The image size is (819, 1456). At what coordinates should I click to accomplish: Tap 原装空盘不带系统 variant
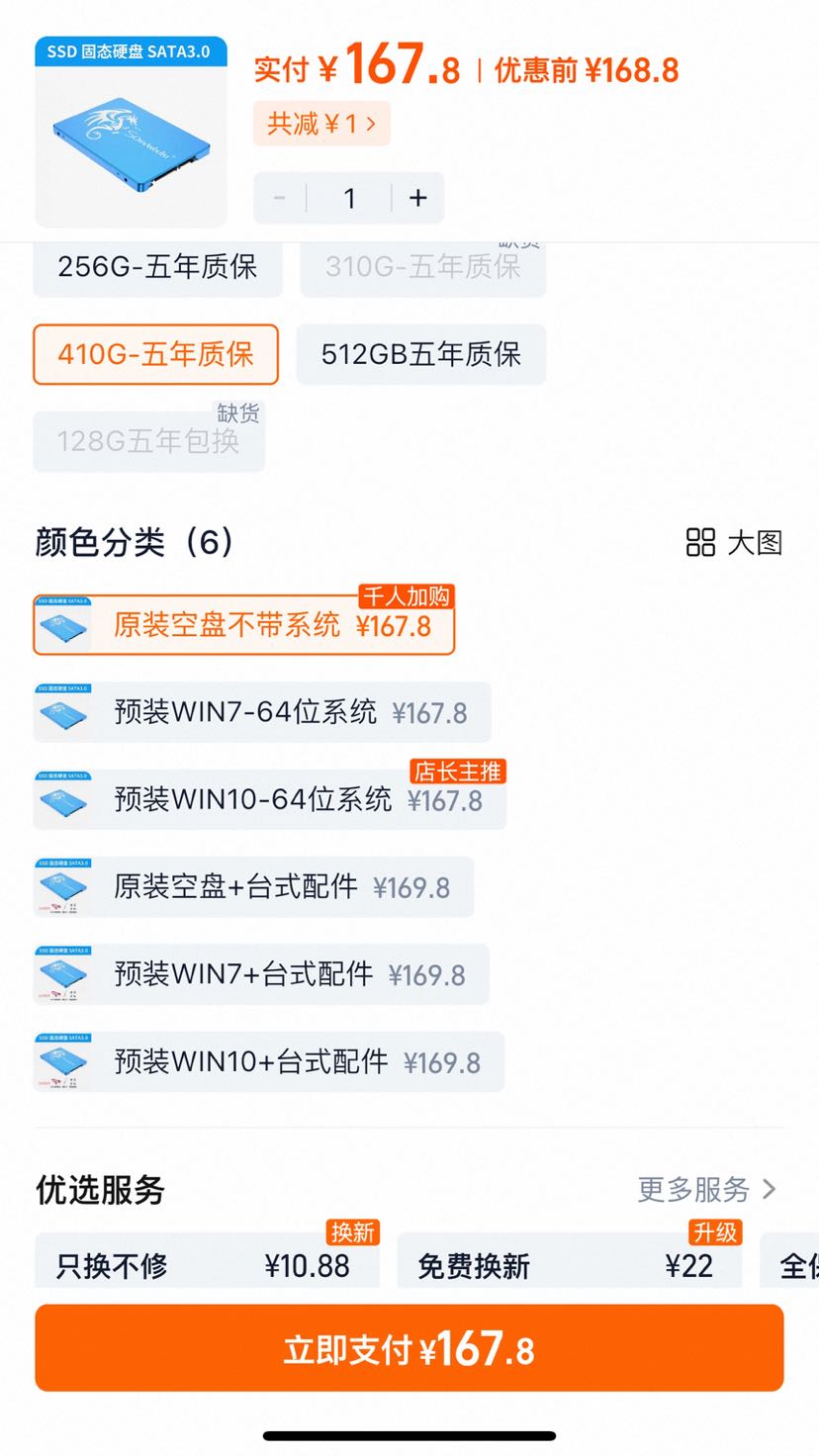244,625
